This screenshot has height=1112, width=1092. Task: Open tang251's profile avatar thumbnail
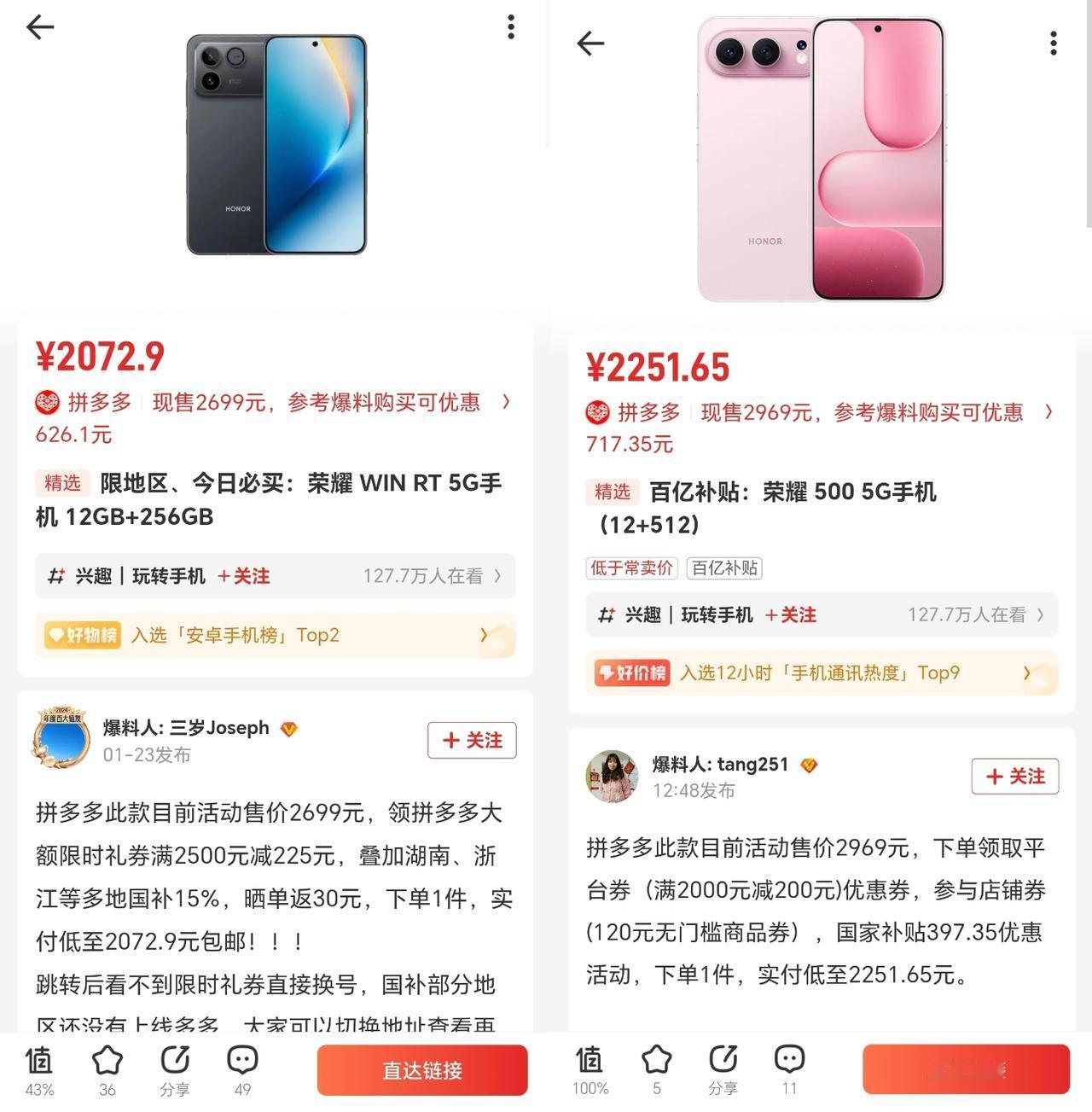613,777
